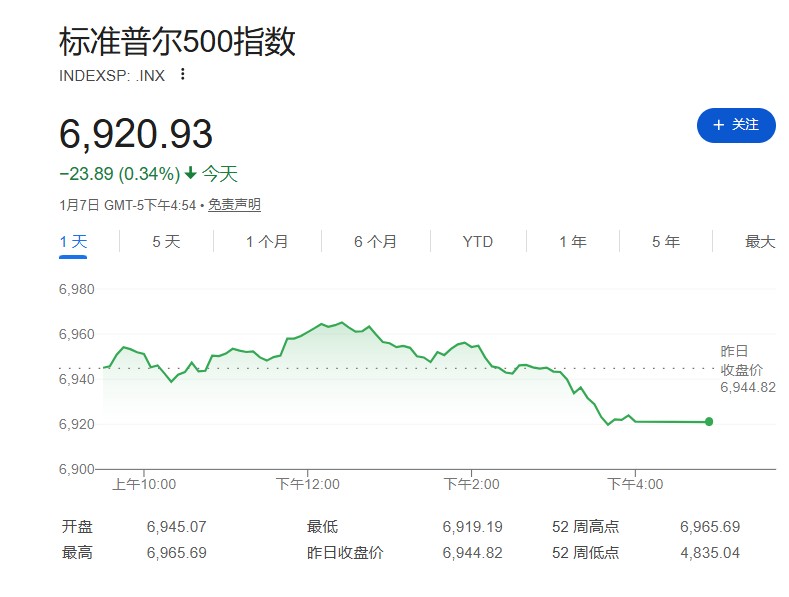Open the overflow menu next to .INX

tap(182, 74)
